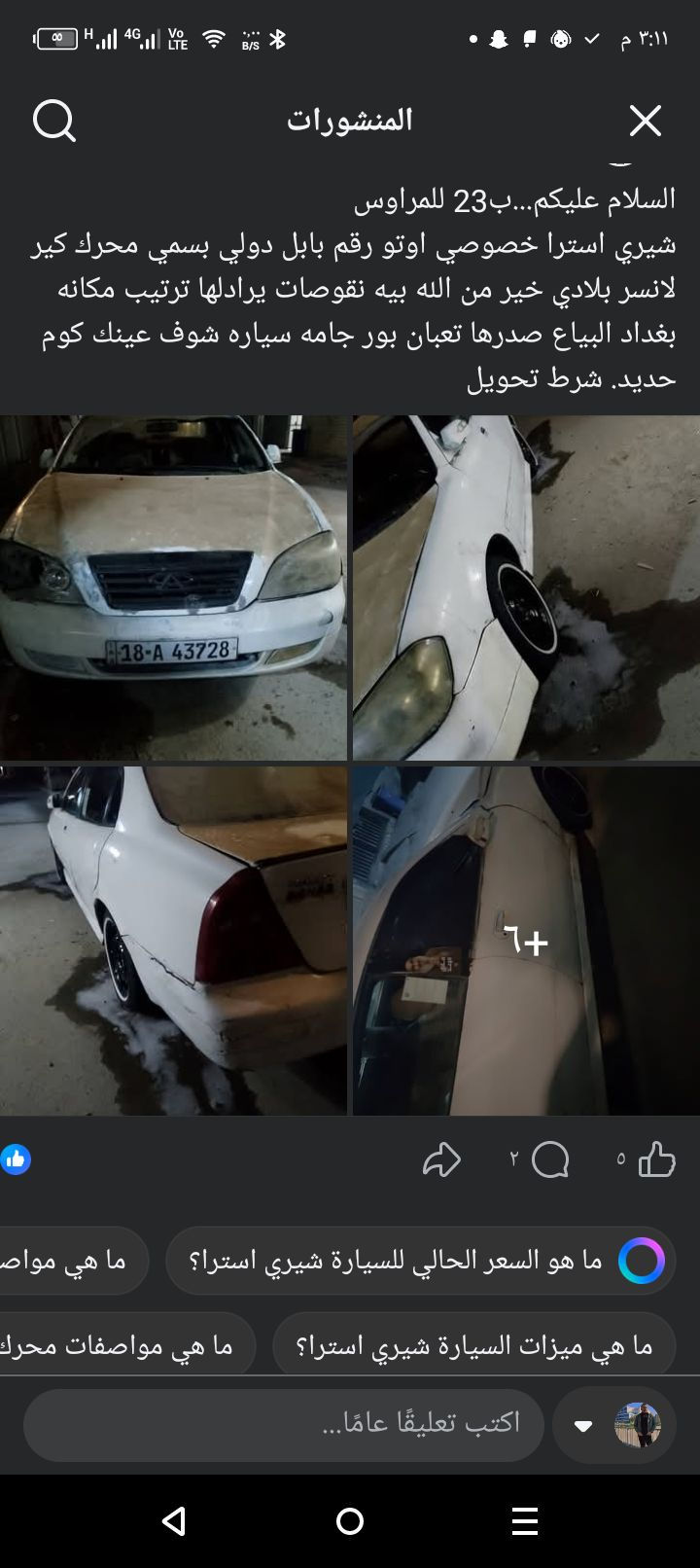Ask what are Chery Estra's features

tap(474, 1346)
